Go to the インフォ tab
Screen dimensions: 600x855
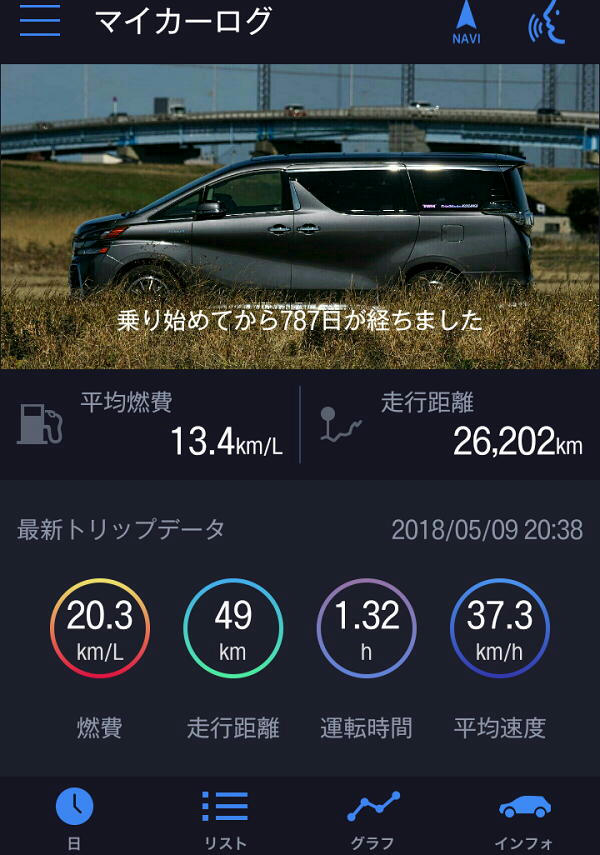click(524, 816)
